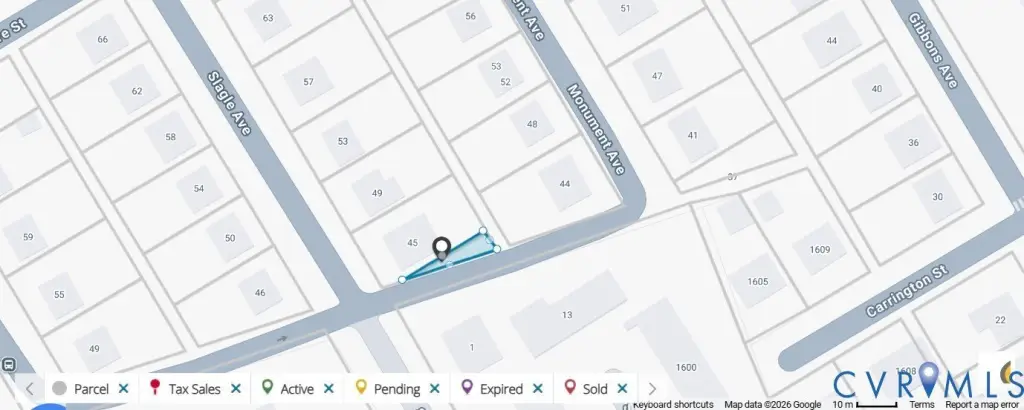Report a map error
This screenshot has width=1024, height=410.
point(983,404)
